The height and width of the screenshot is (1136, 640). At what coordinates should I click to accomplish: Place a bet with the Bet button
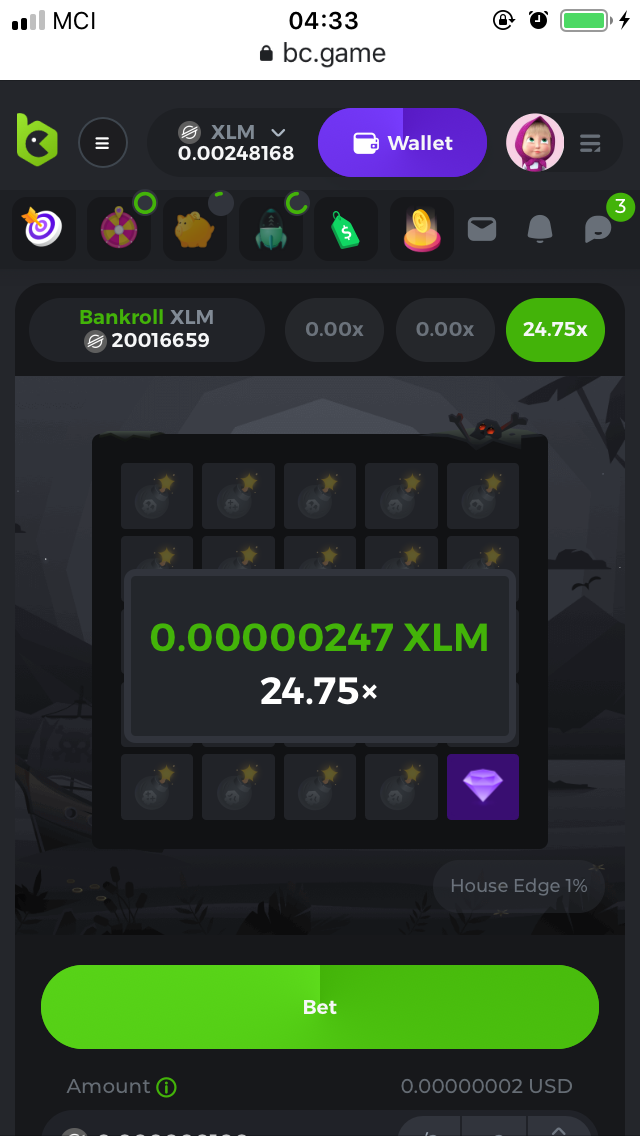pyautogui.click(x=320, y=1007)
